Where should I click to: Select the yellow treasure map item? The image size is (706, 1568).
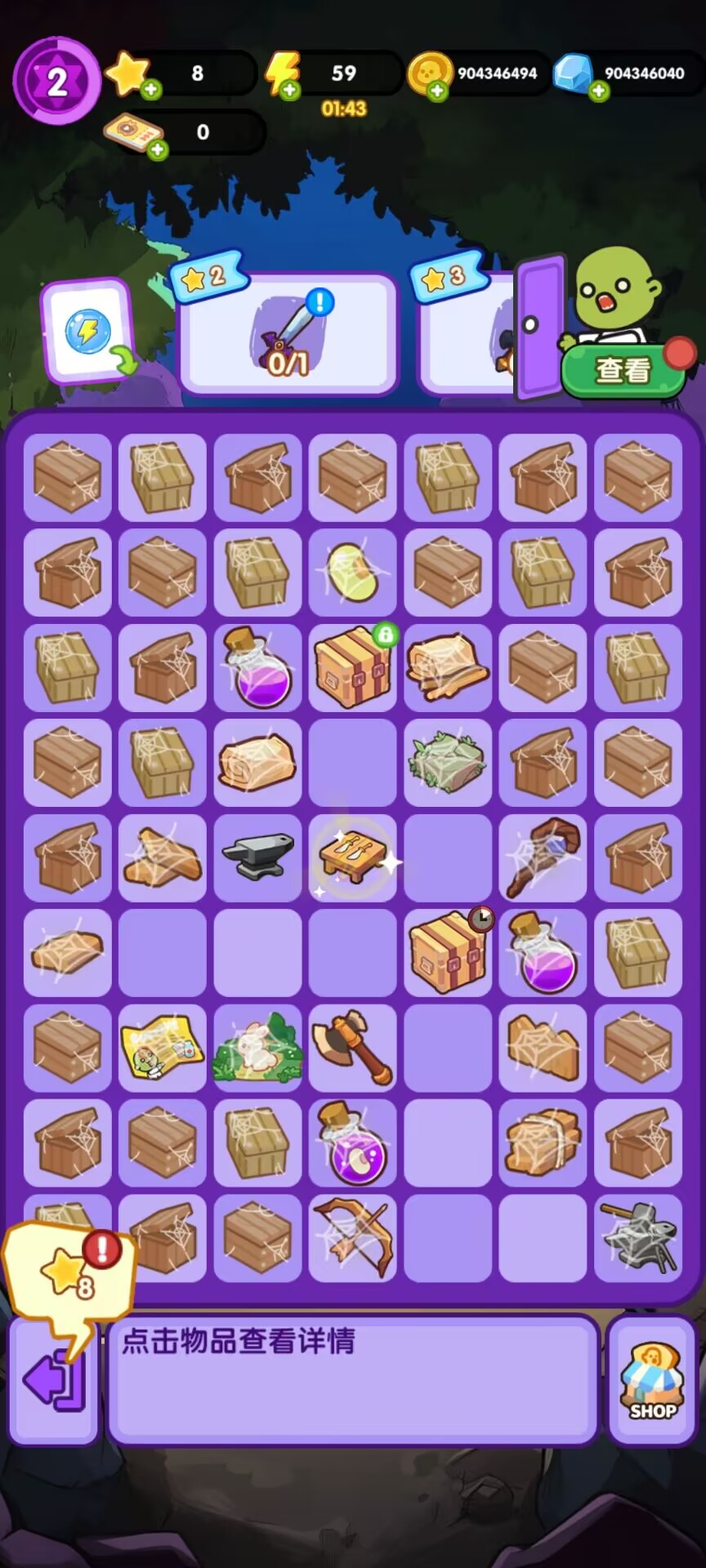click(x=162, y=1048)
